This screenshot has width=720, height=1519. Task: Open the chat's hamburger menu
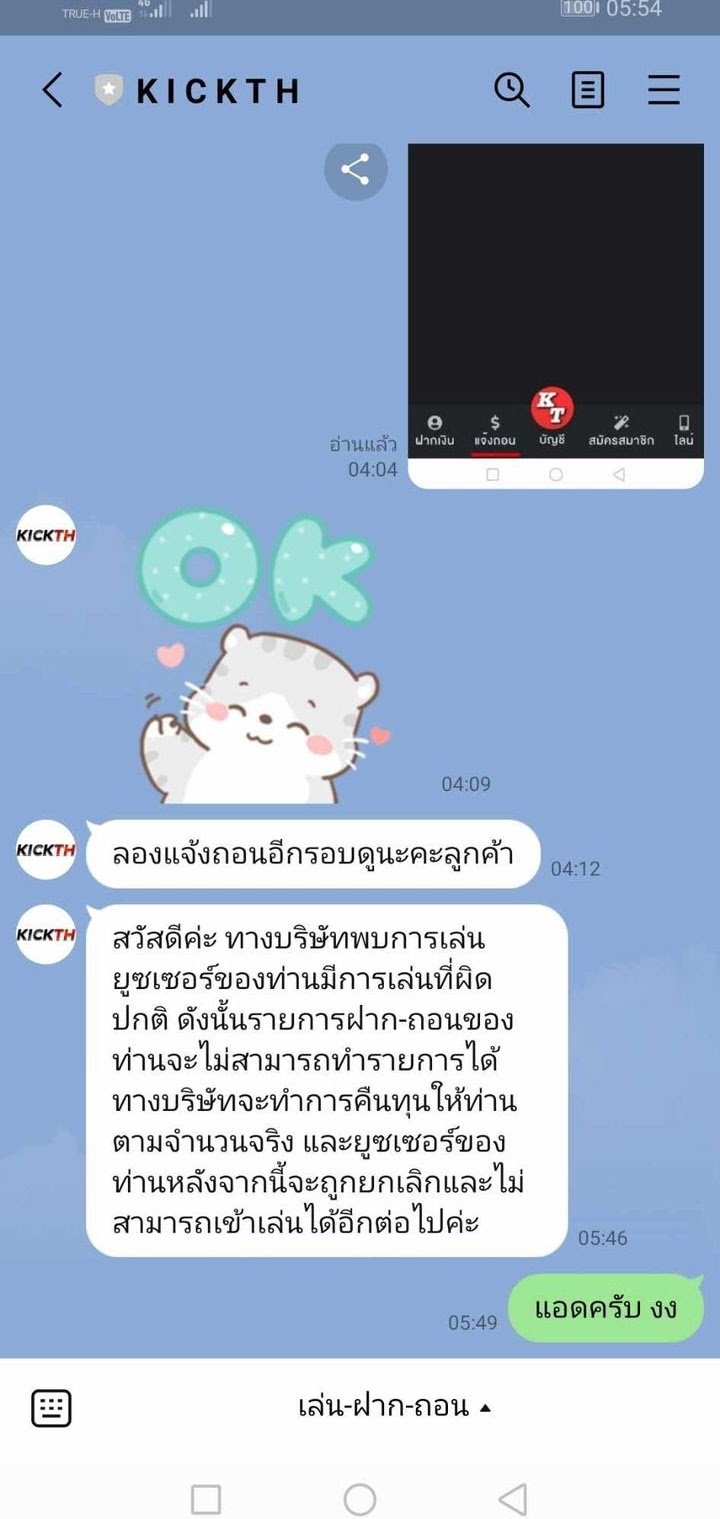pos(663,90)
